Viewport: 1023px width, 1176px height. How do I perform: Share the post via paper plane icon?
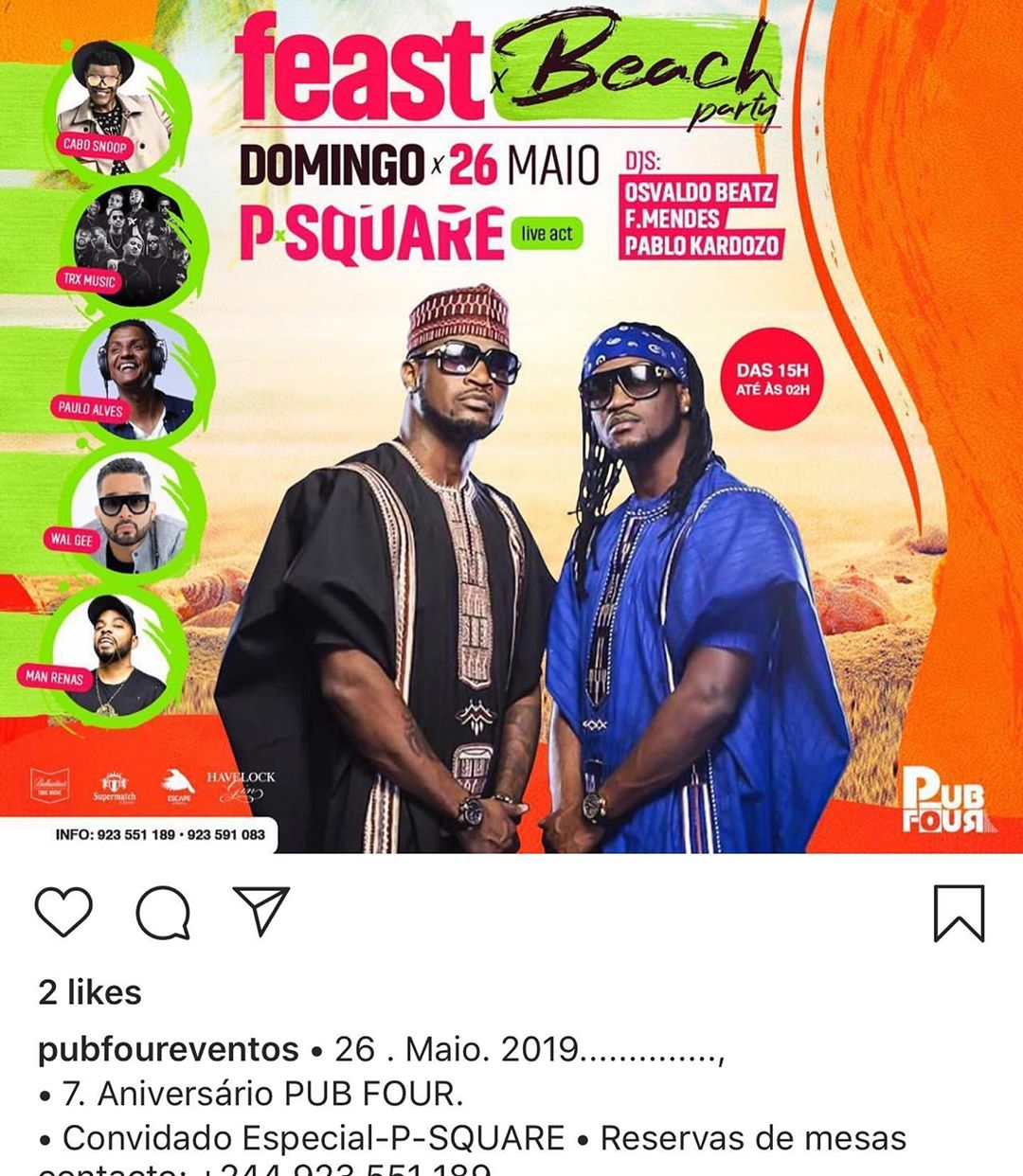(x=260, y=912)
